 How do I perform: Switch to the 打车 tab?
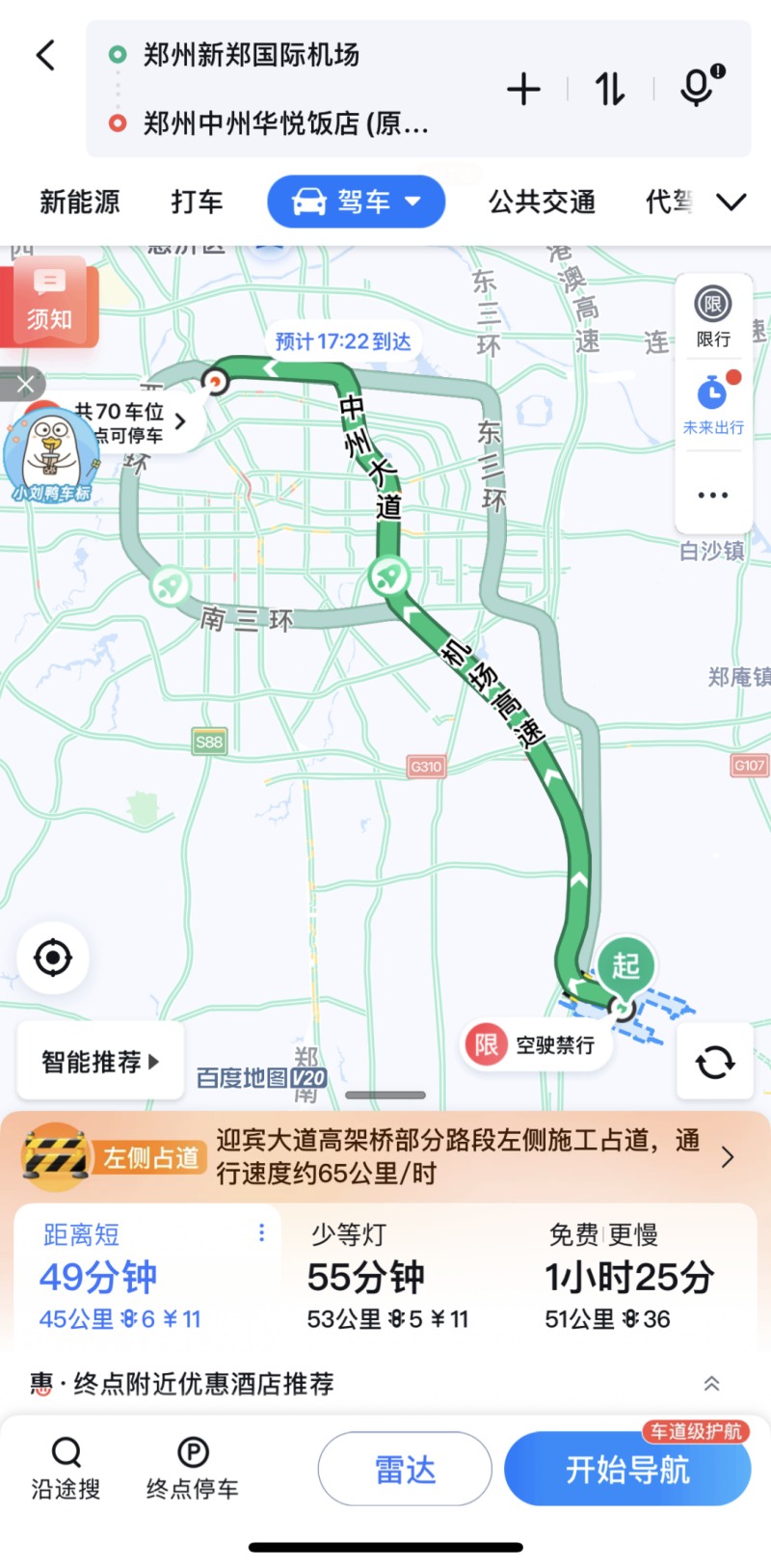pyautogui.click(x=197, y=203)
